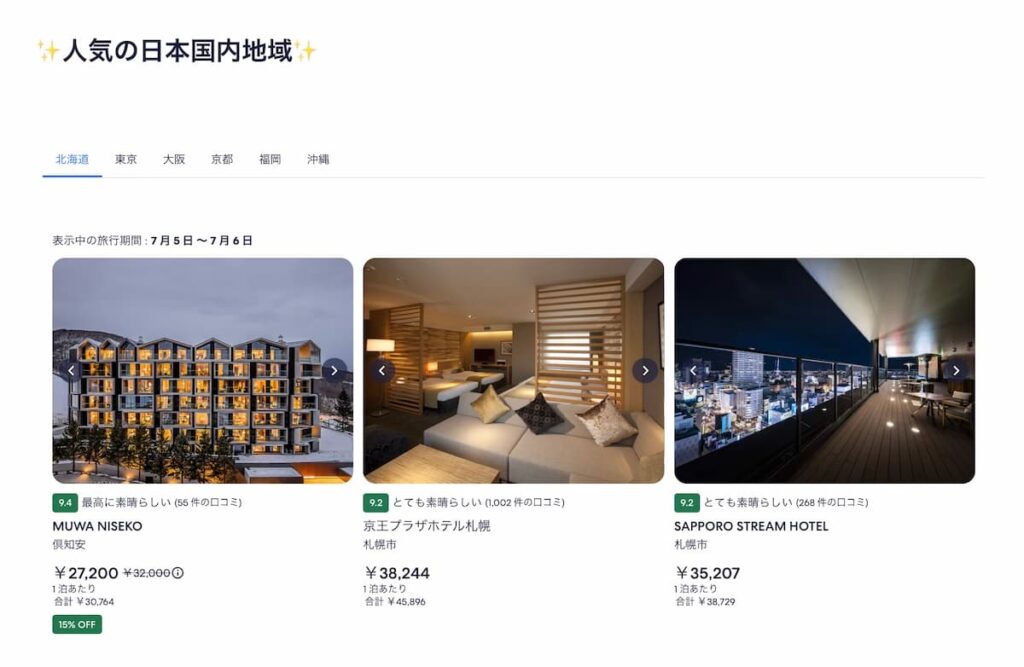Show previous photo of 京王プラザホテル札幌
This screenshot has height=667, width=1024.
click(x=382, y=371)
